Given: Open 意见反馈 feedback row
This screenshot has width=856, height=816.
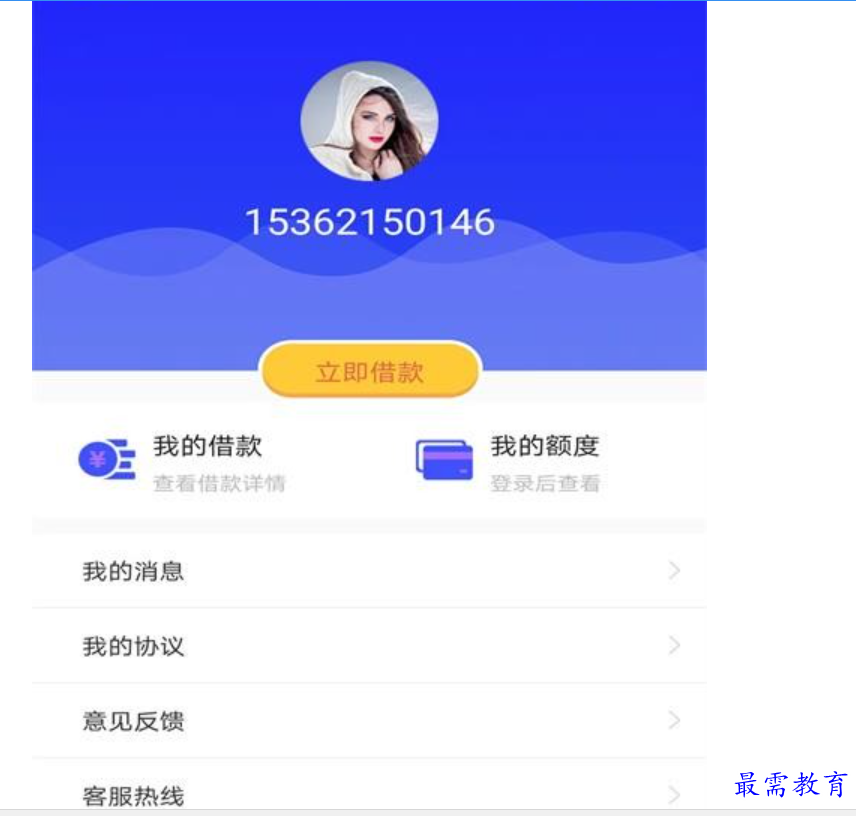Looking at the screenshot, I should 368,721.
